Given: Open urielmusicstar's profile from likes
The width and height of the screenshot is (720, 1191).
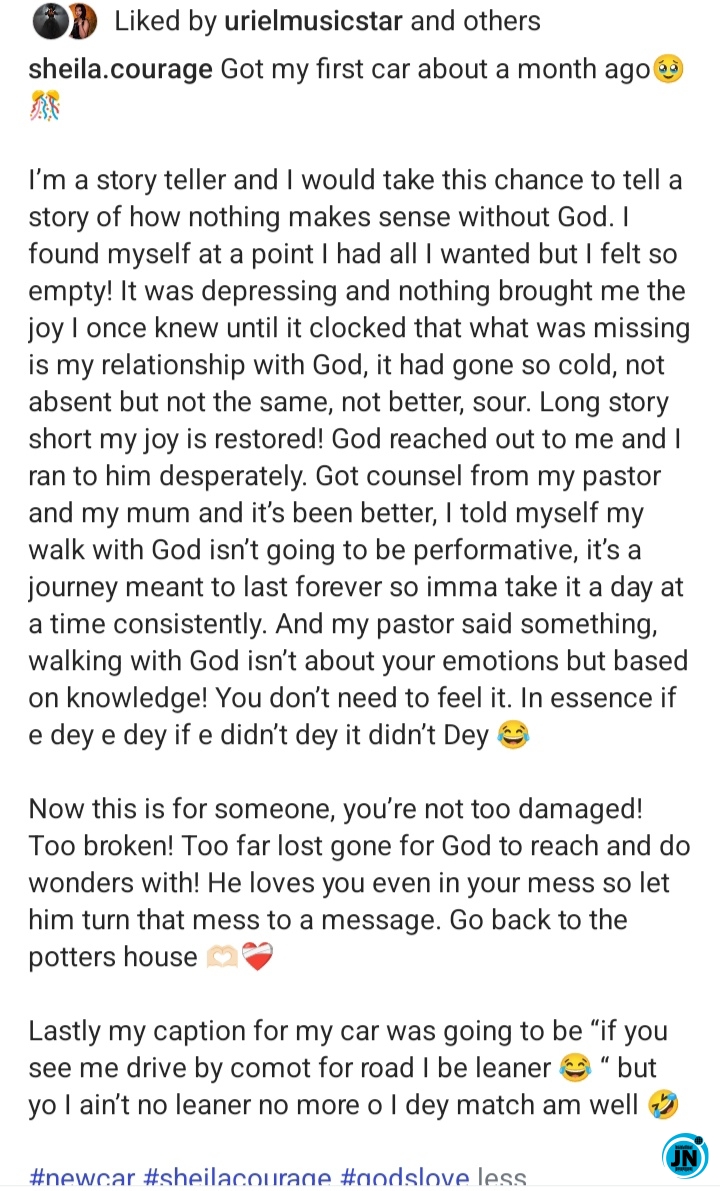Looking at the screenshot, I should 313,21.
